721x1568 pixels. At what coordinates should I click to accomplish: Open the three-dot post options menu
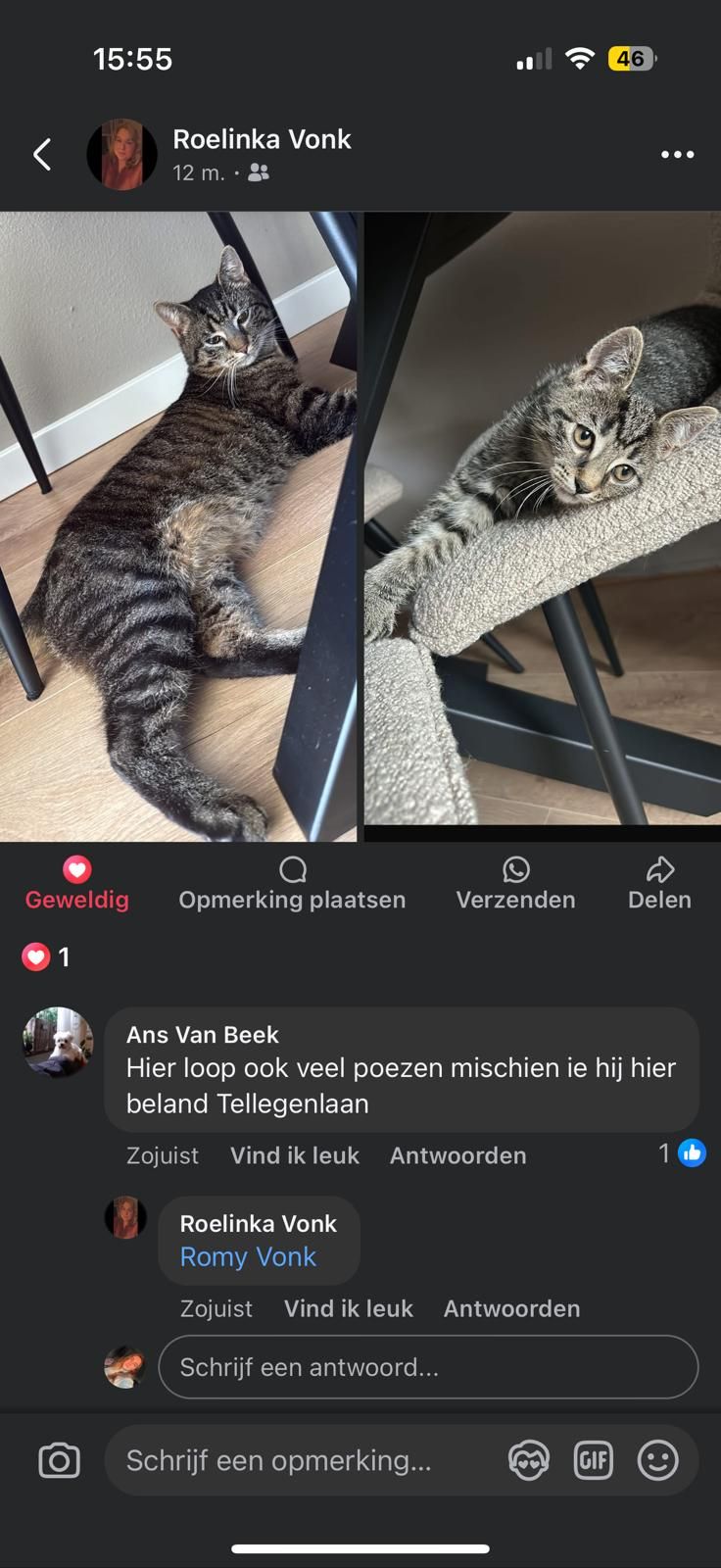pos(677,154)
